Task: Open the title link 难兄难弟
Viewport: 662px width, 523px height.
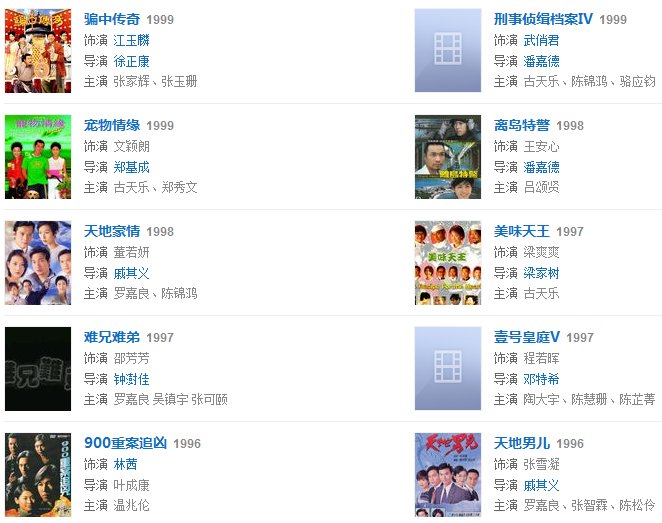Action: (x=112, y=337)
